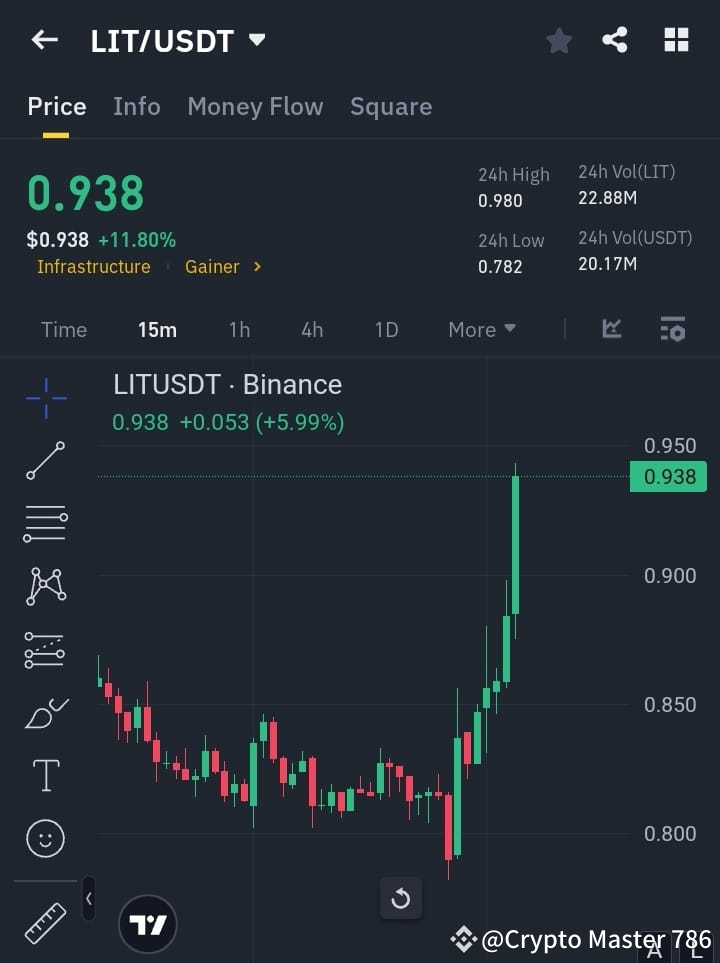Select the trend line drawing tool
720x963 pixels.
pos(45,461)
